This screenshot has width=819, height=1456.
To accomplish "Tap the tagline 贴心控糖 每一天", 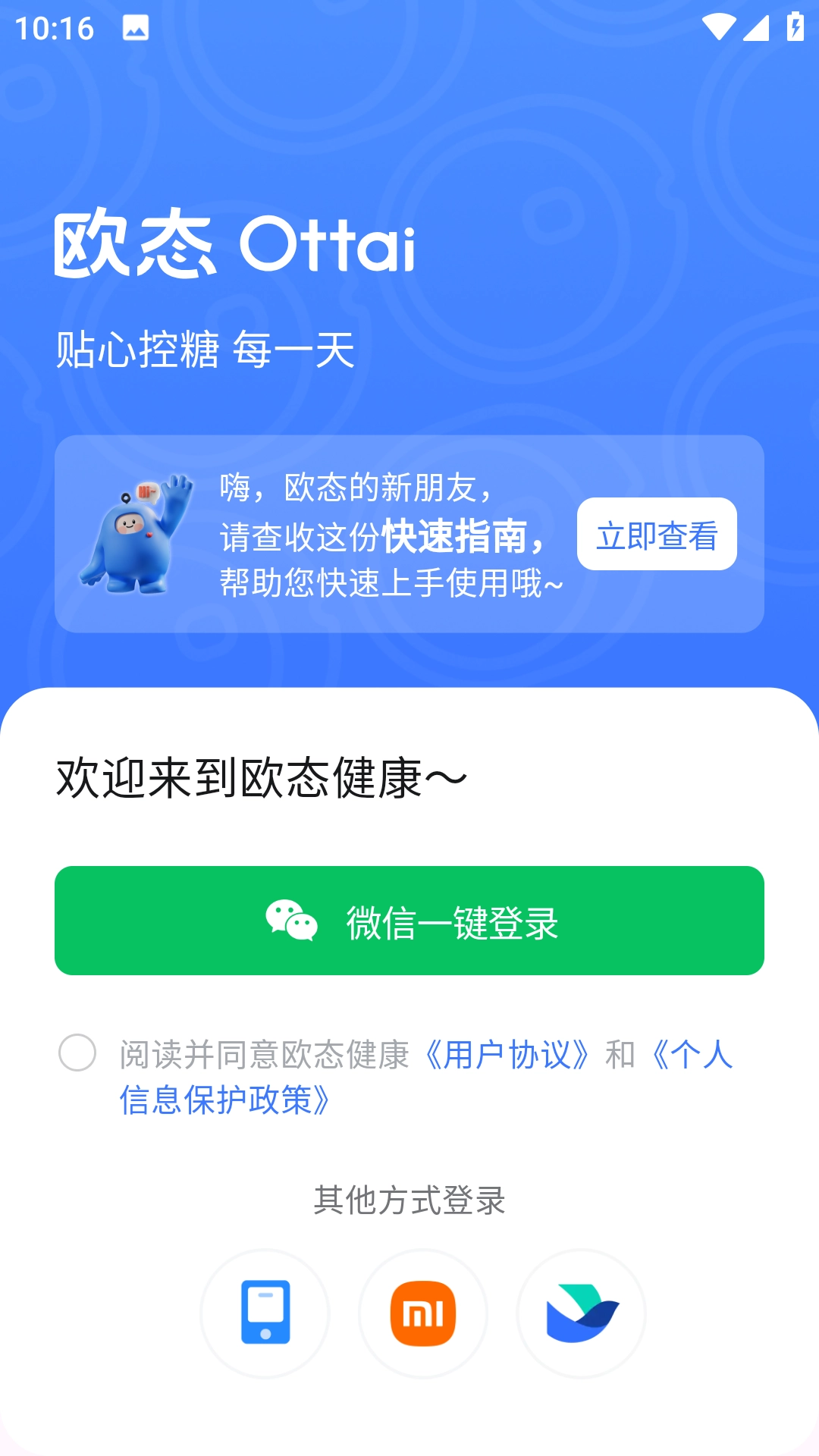I will tap(205, 347).
